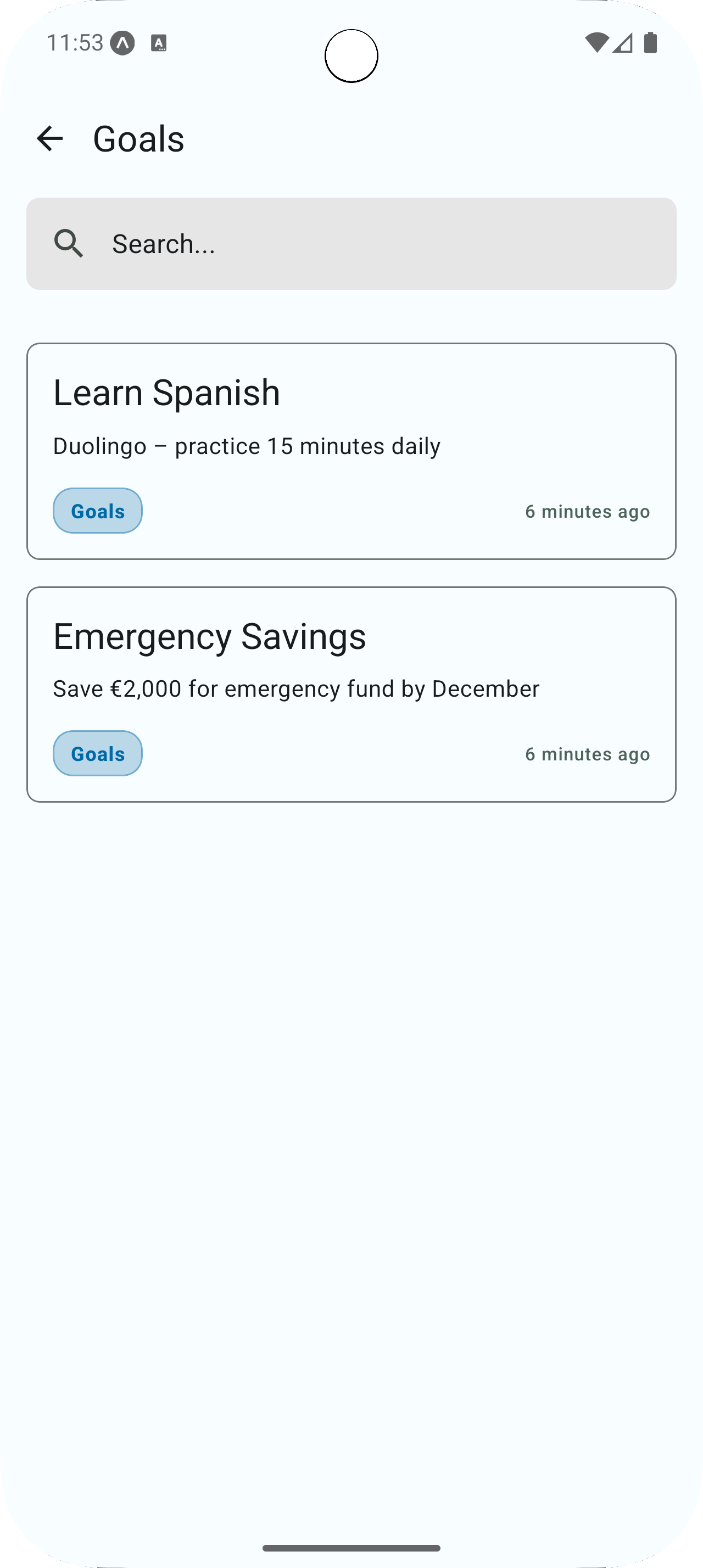Go back from the Goals screen
The width and height of the screenshot is (703, 1568).
pyautogui.click(x=50, y=139)
